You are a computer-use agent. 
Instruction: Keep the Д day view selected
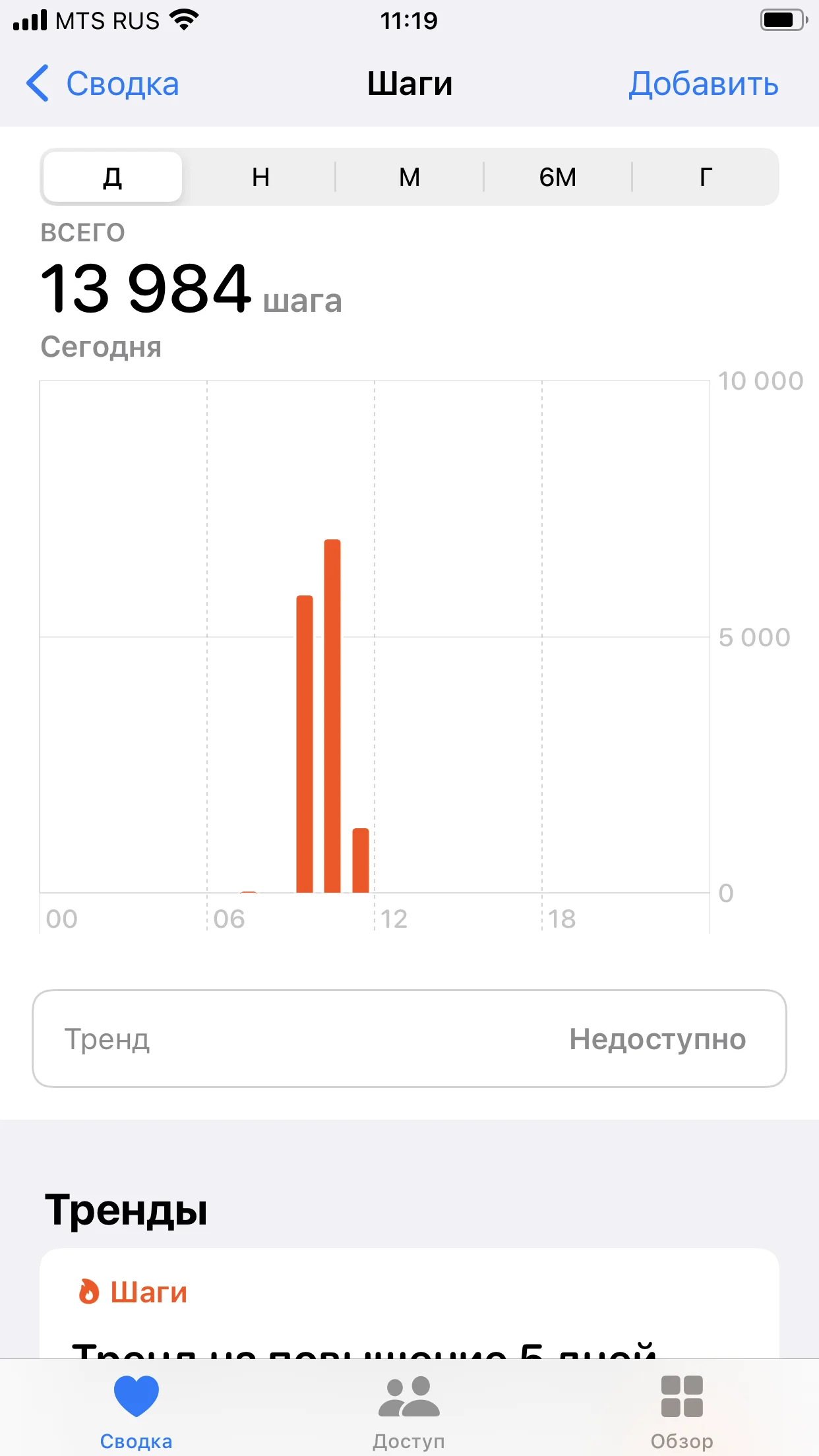point(111,177)
